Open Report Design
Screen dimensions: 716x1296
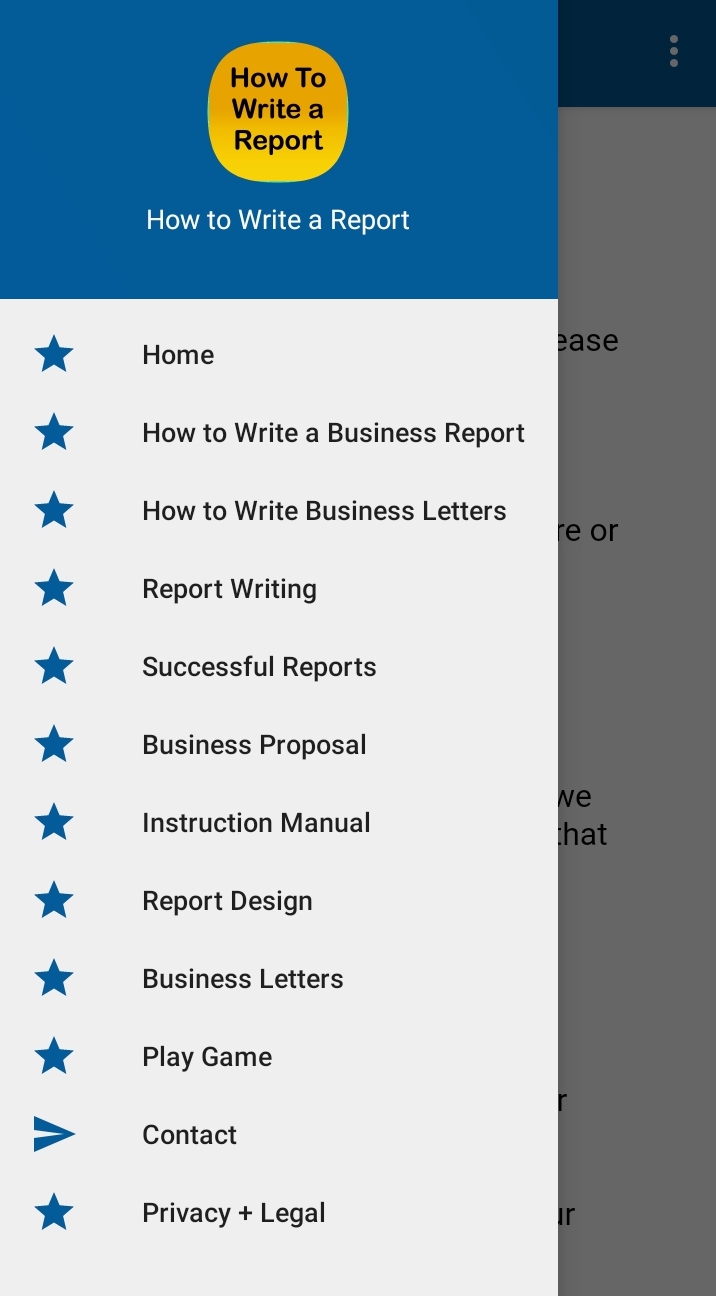point(227,901)
